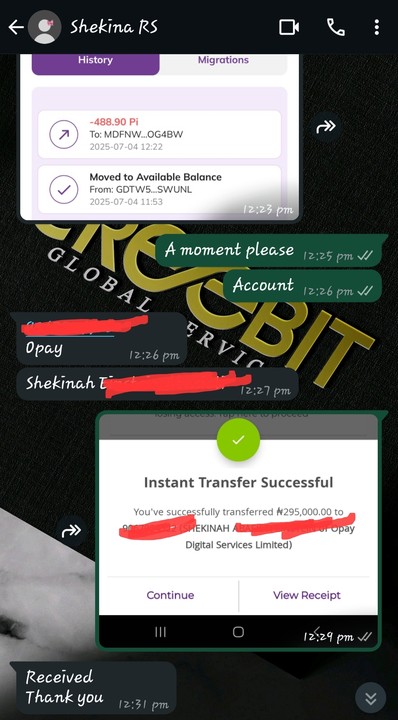This screenshot has height=720, width=398.
Task: Jump to the latest messages
Action: (370, 699)
